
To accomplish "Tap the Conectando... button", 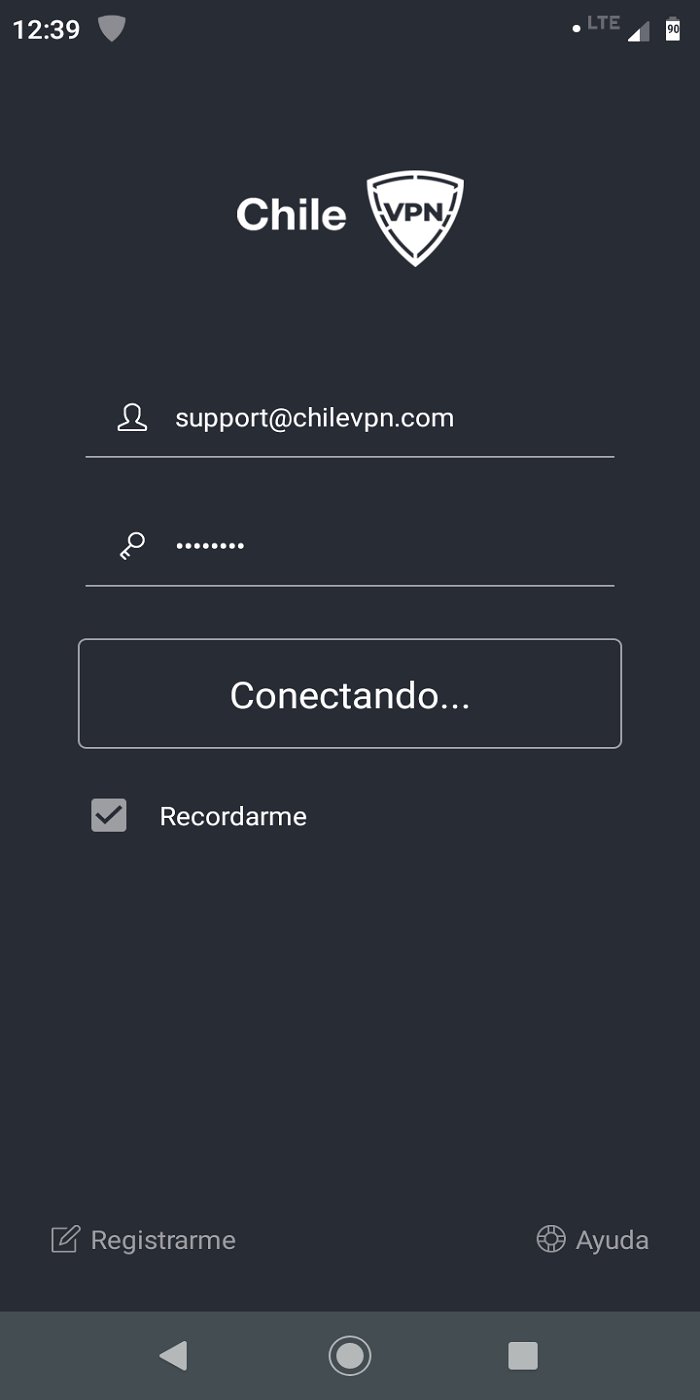I will pos(350,694).
